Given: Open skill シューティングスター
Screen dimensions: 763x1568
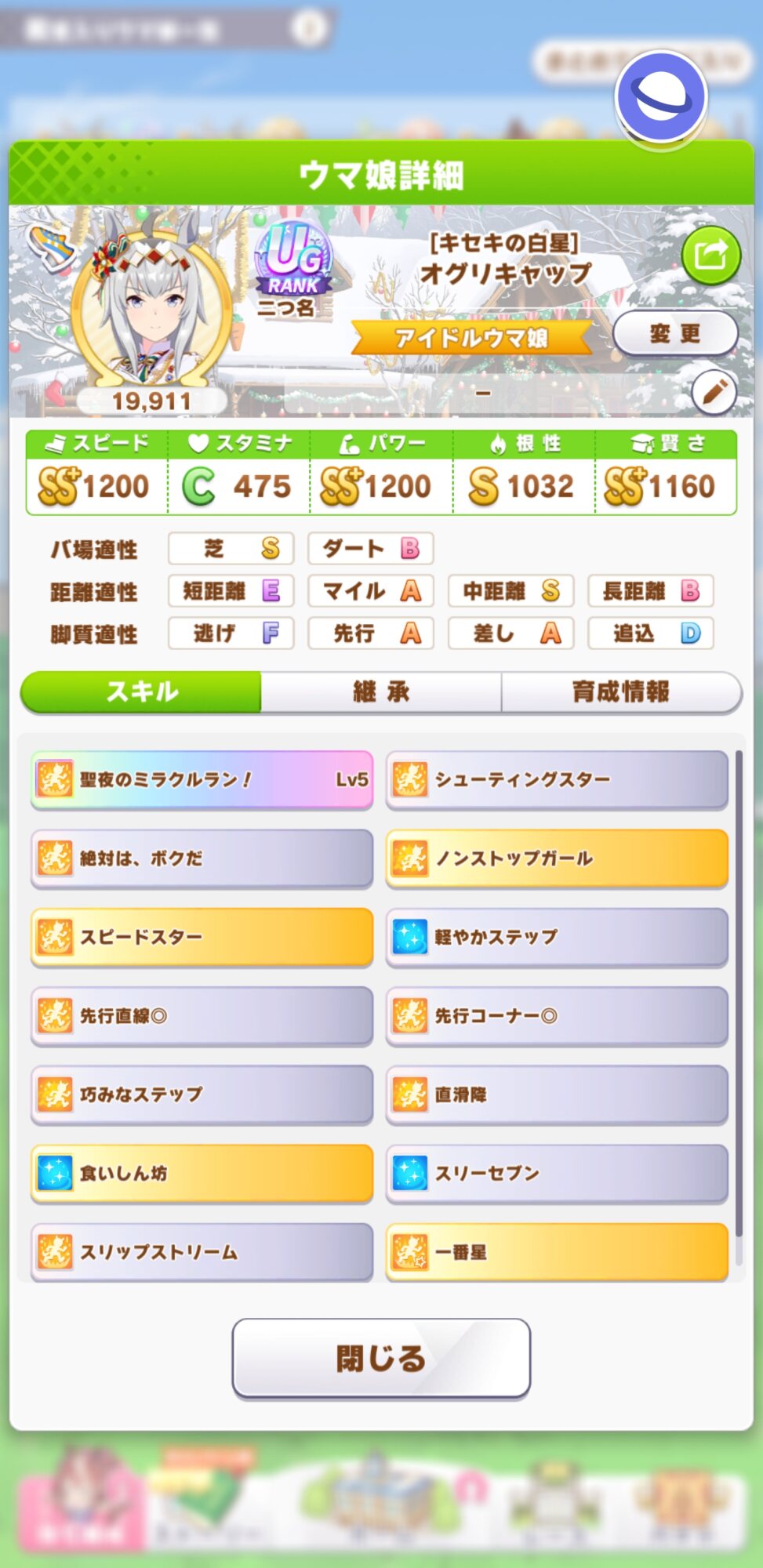Looking at the screenshot, I should pyautogui.click(x=557, y=779).
